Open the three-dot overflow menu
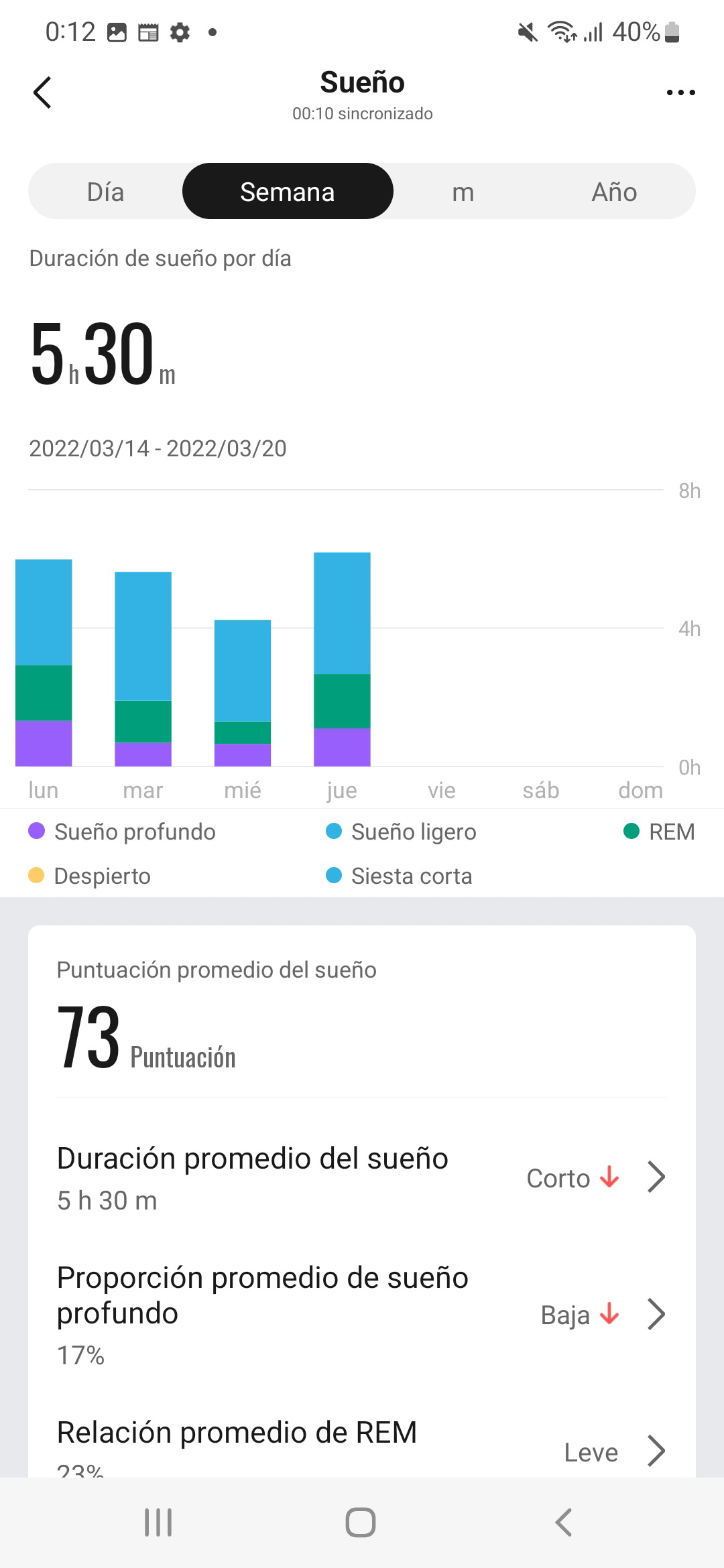Screen dimensions: 724x1568 click(x=680, y=92)
